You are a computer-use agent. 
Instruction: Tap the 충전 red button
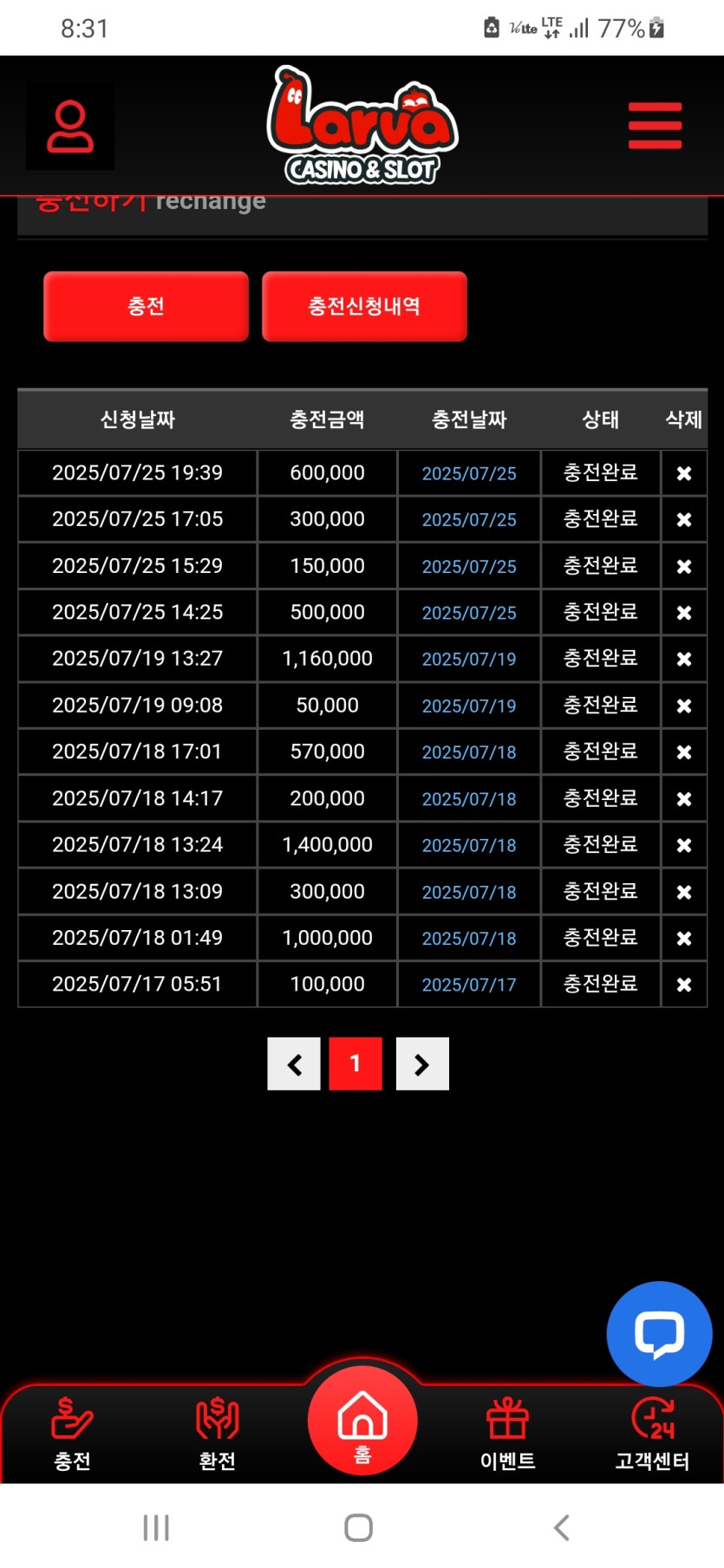(x=146, y=306)
